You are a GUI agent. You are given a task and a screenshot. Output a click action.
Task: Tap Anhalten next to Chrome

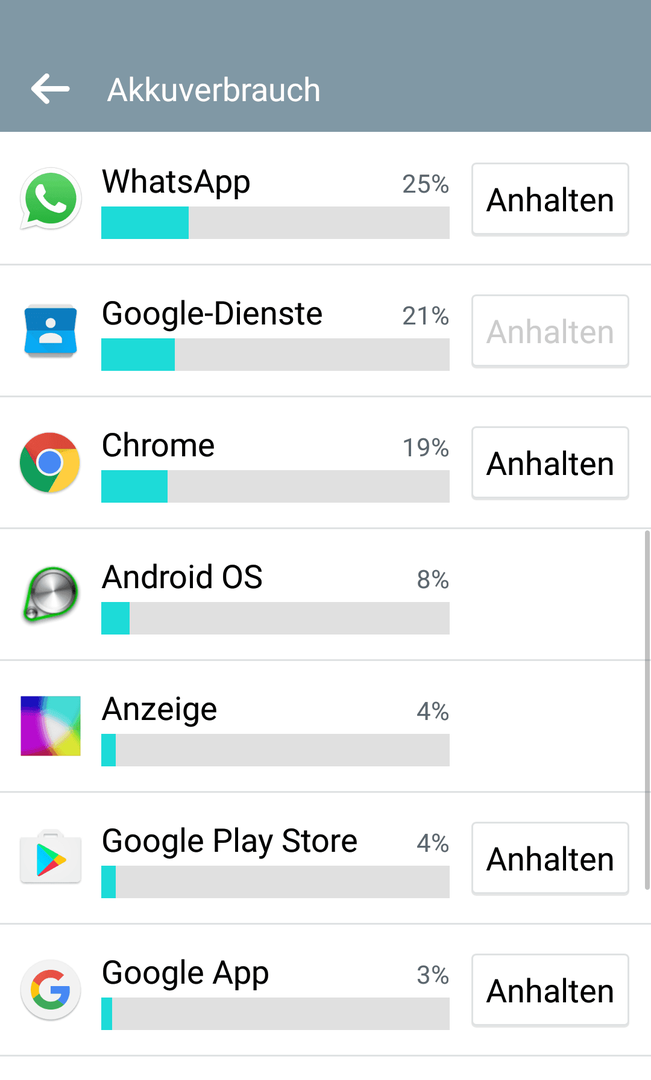pos(550,463)
